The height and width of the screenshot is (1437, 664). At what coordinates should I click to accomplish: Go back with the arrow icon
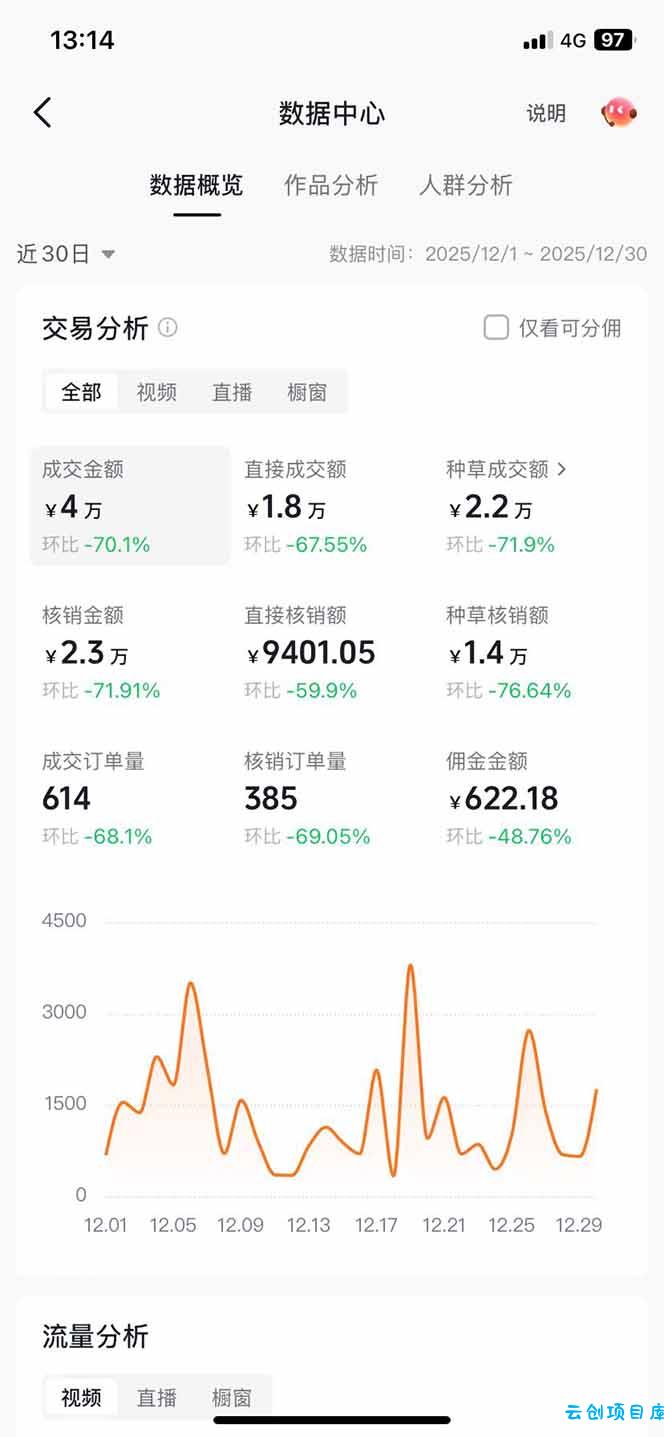[x=42, y=113]
